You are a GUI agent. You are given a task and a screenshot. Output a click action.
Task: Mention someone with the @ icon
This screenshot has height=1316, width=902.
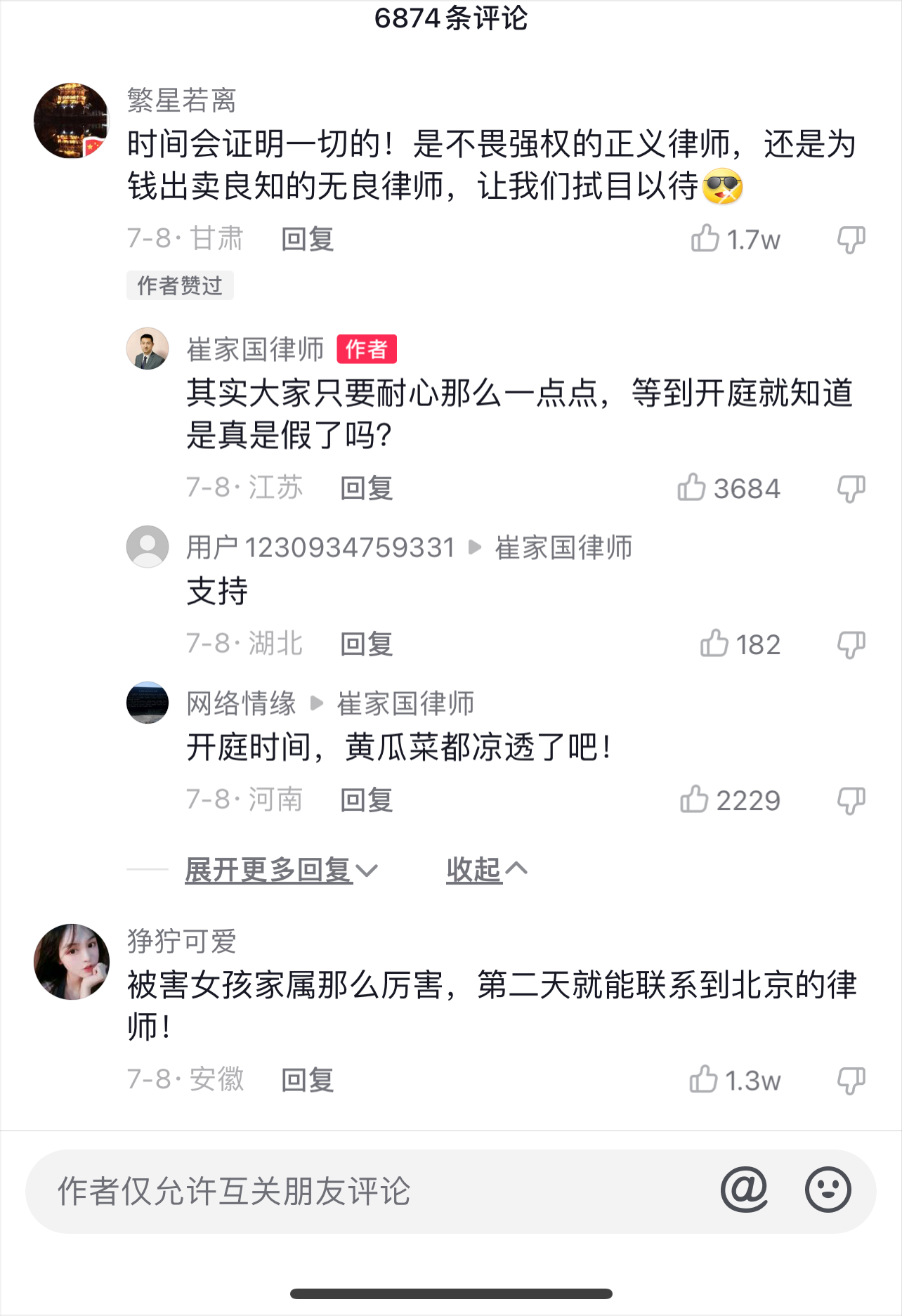point(745,1190)
